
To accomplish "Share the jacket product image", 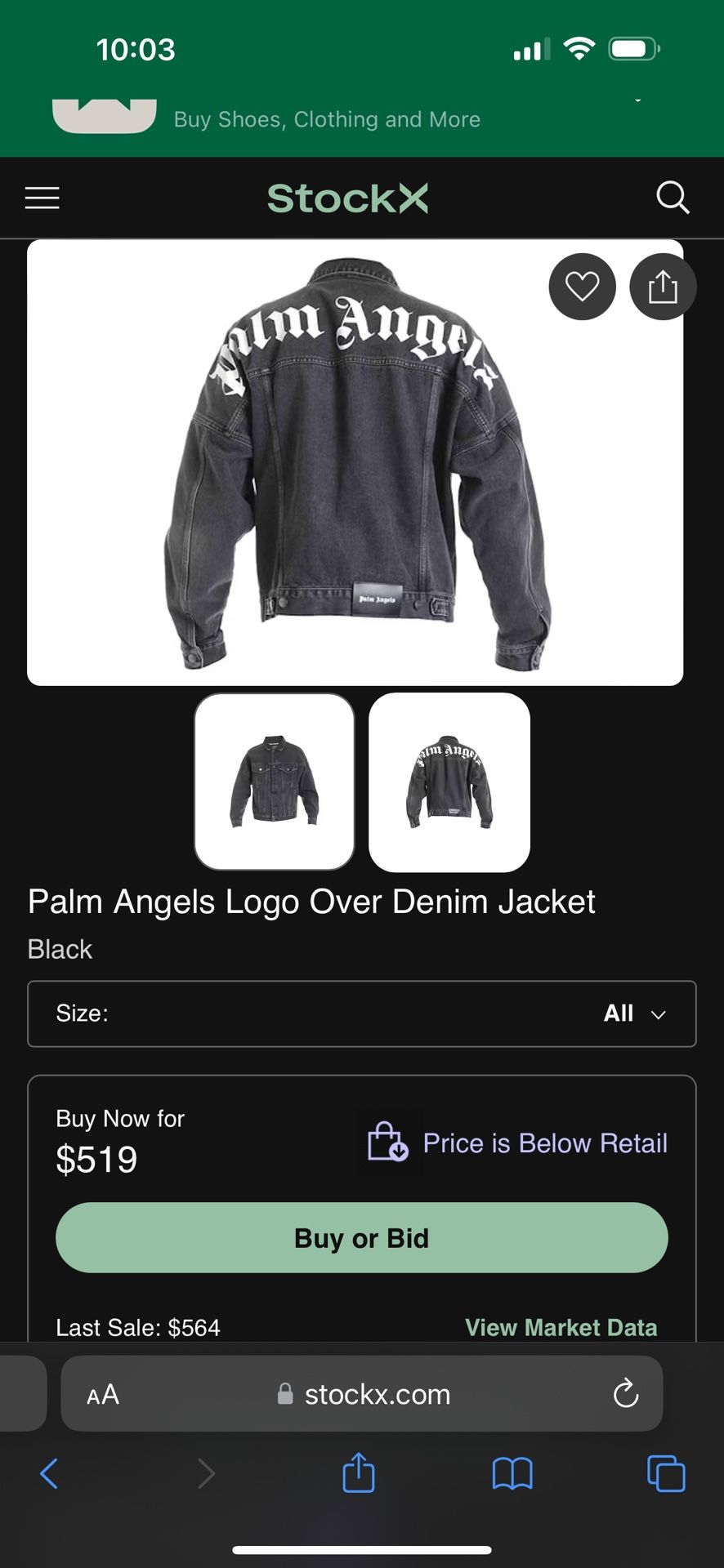I will pos(663,287).
